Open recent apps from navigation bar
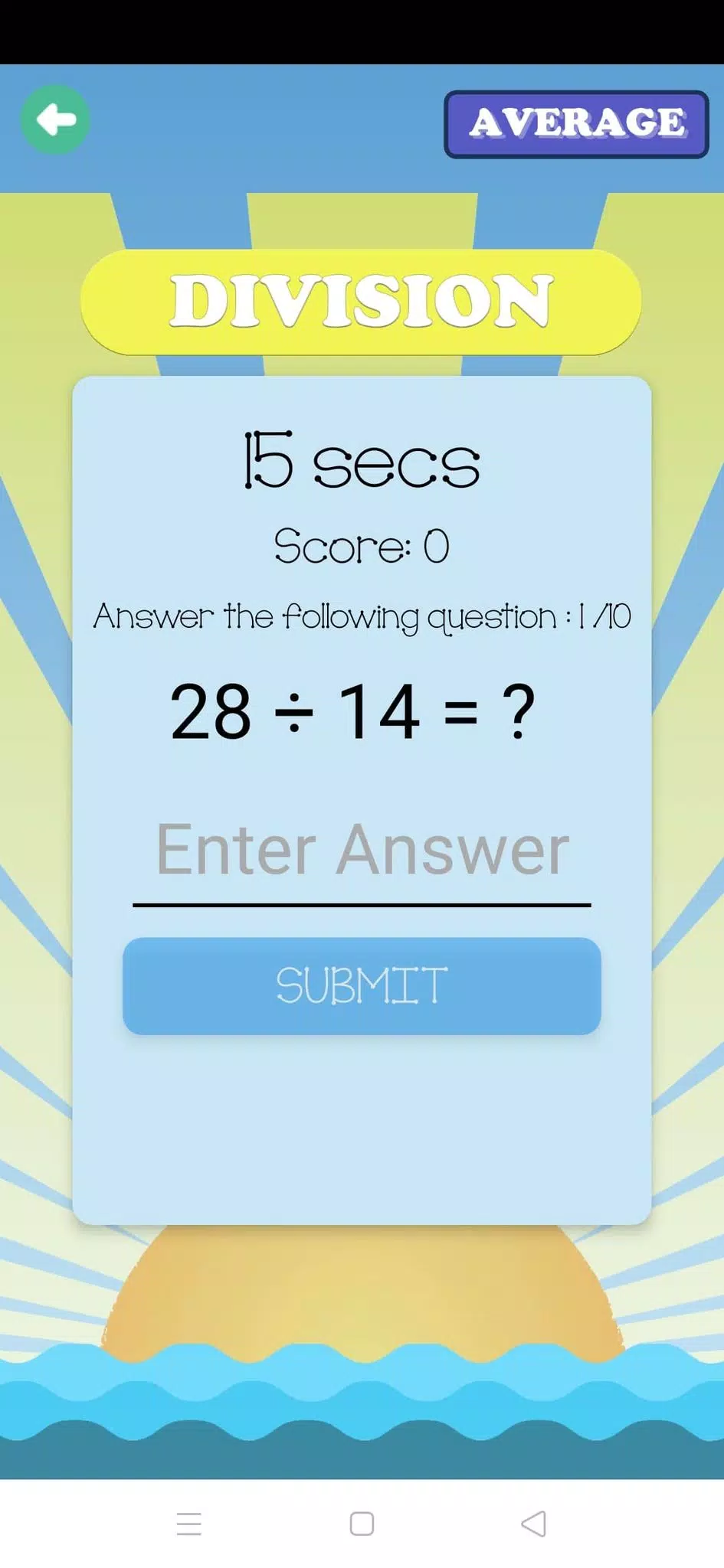 tap(188, 1524)
